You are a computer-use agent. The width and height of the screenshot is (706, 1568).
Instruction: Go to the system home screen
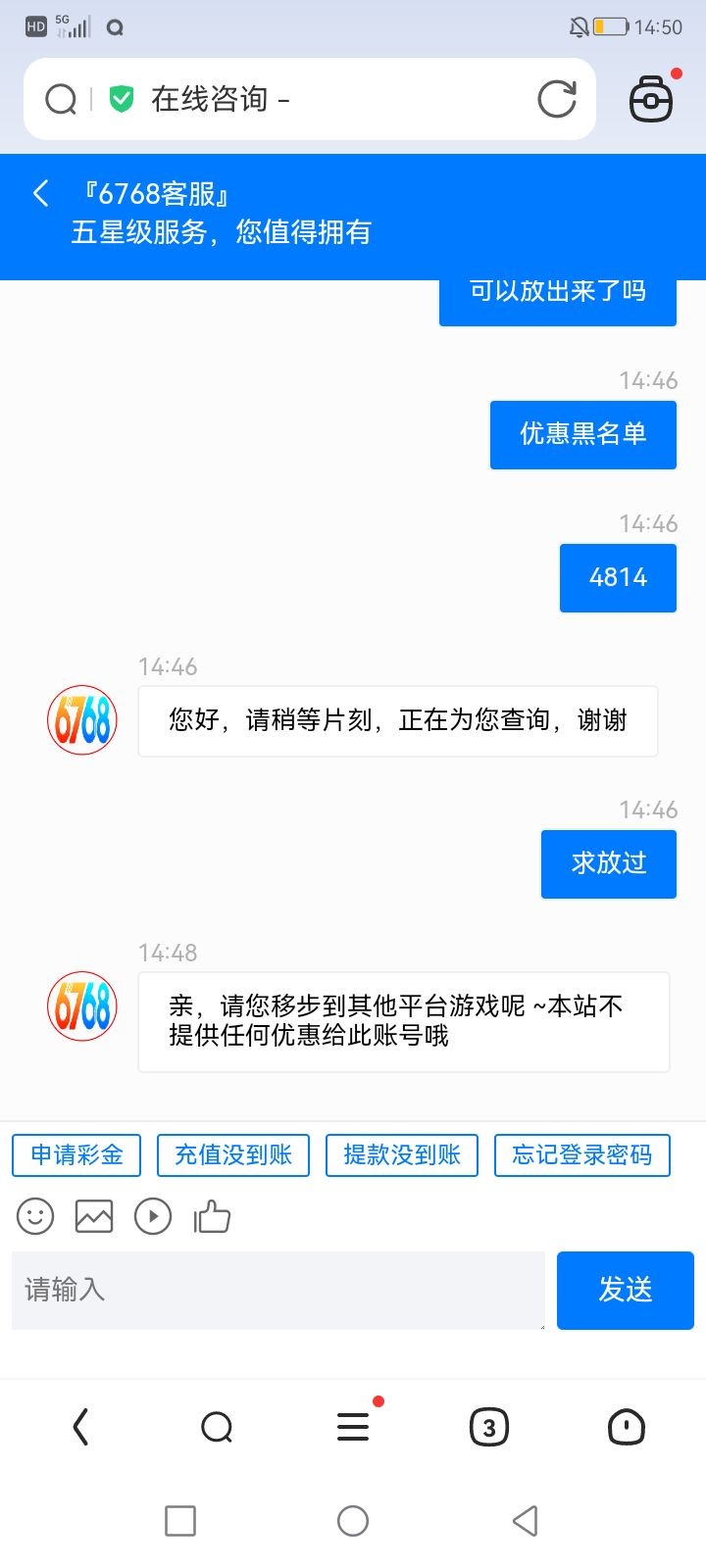(x=353, y=1521)
